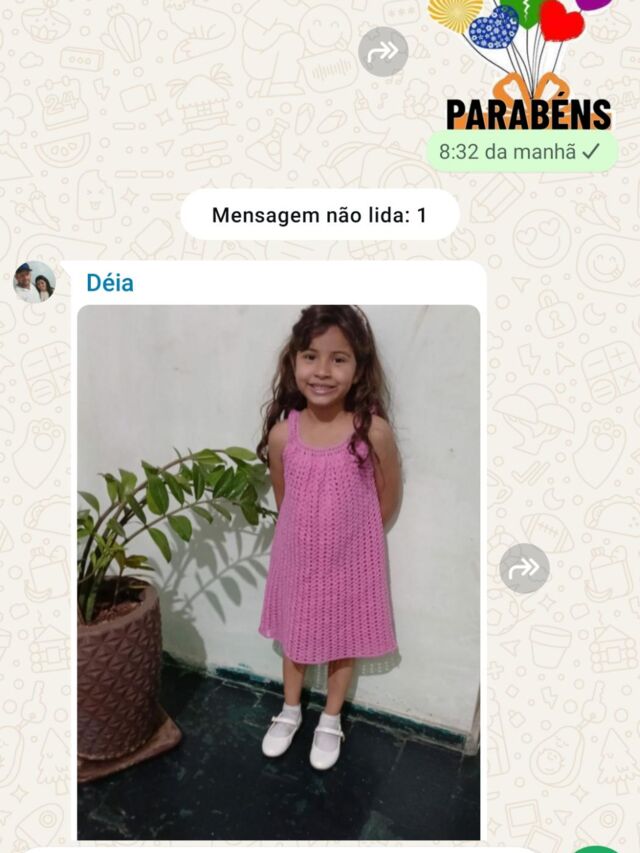Tap the sender name Déia

point(110,283)
